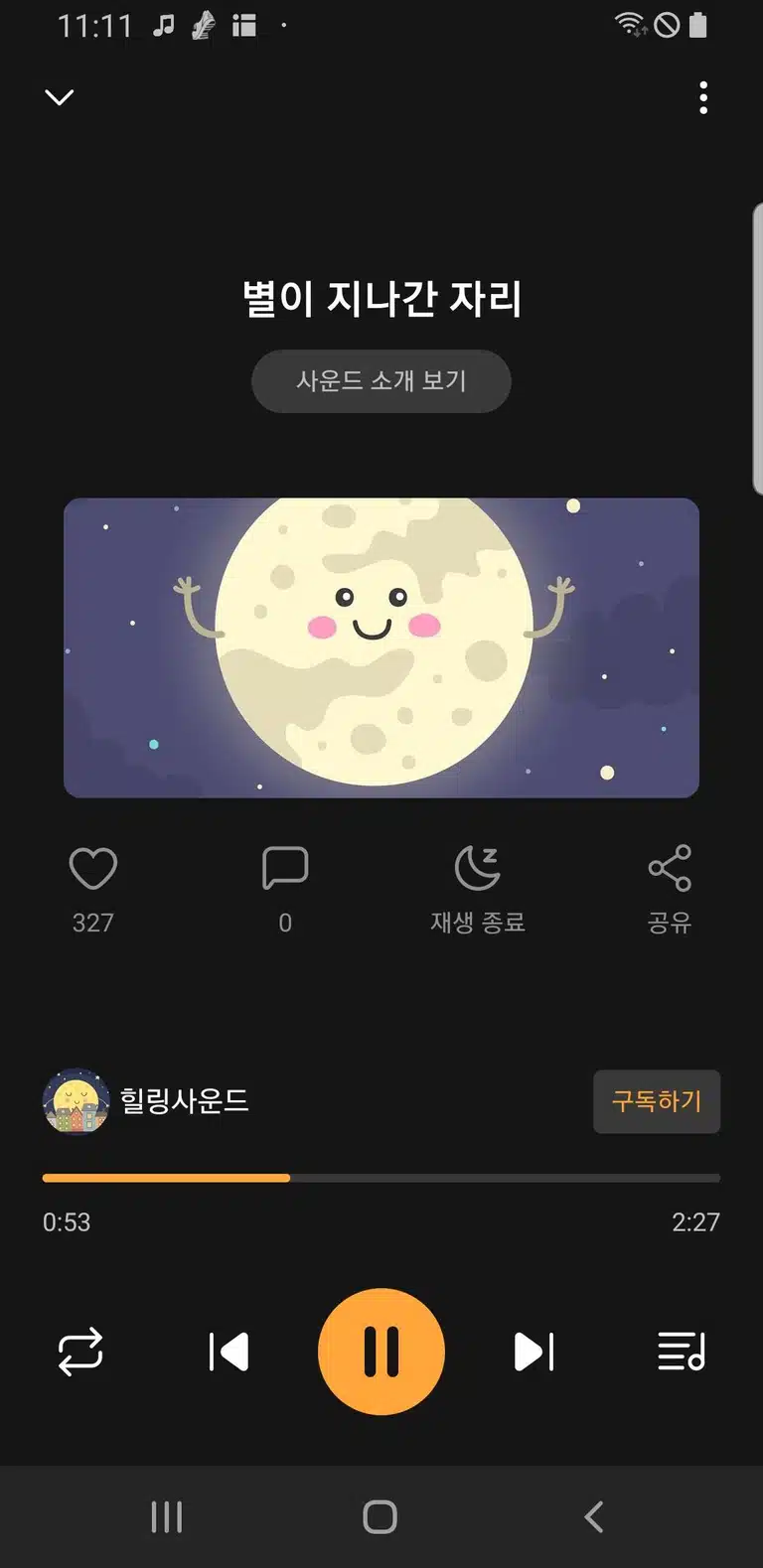The image size is (763, 1568).
Task: Open recent apps from the navigation bar
Action: tap(167, 1516)
